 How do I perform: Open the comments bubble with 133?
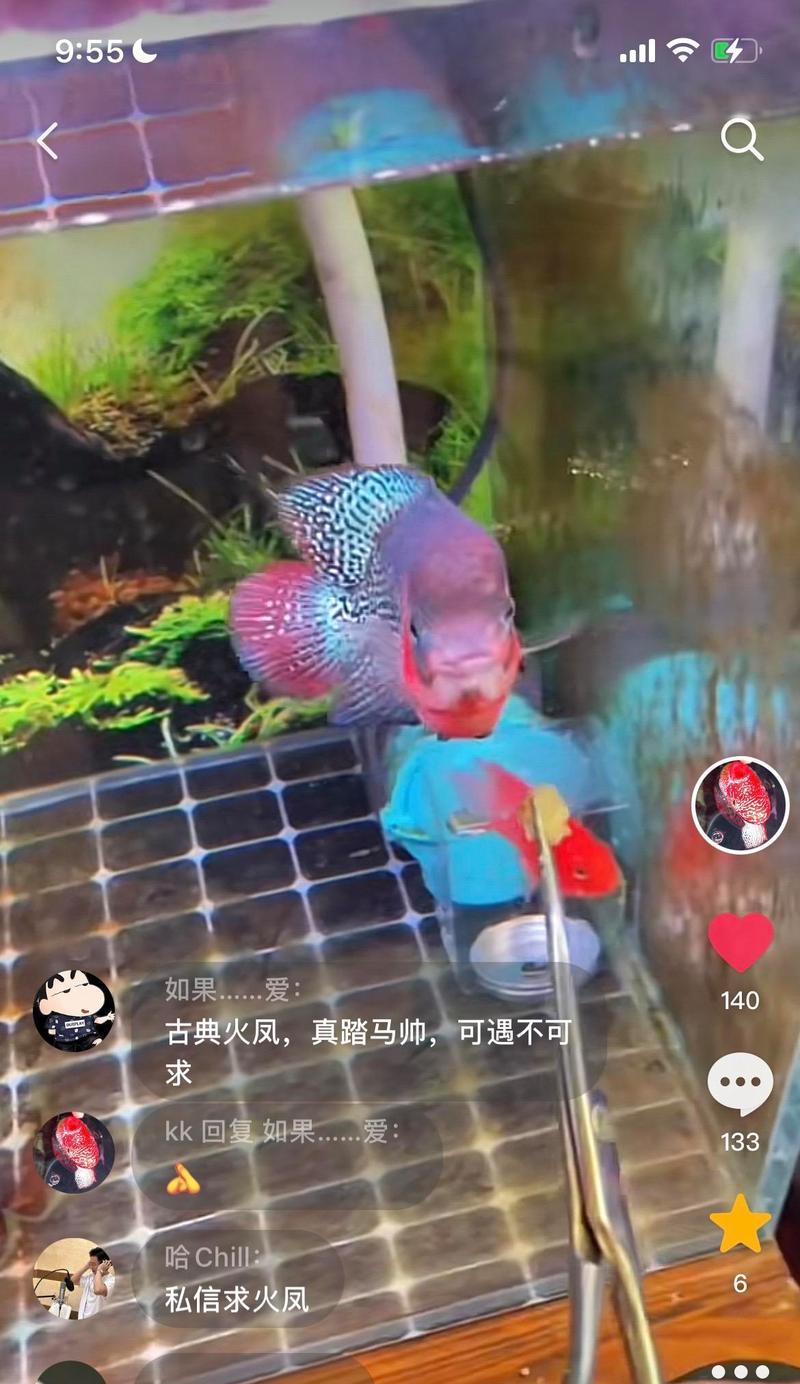740,1084
